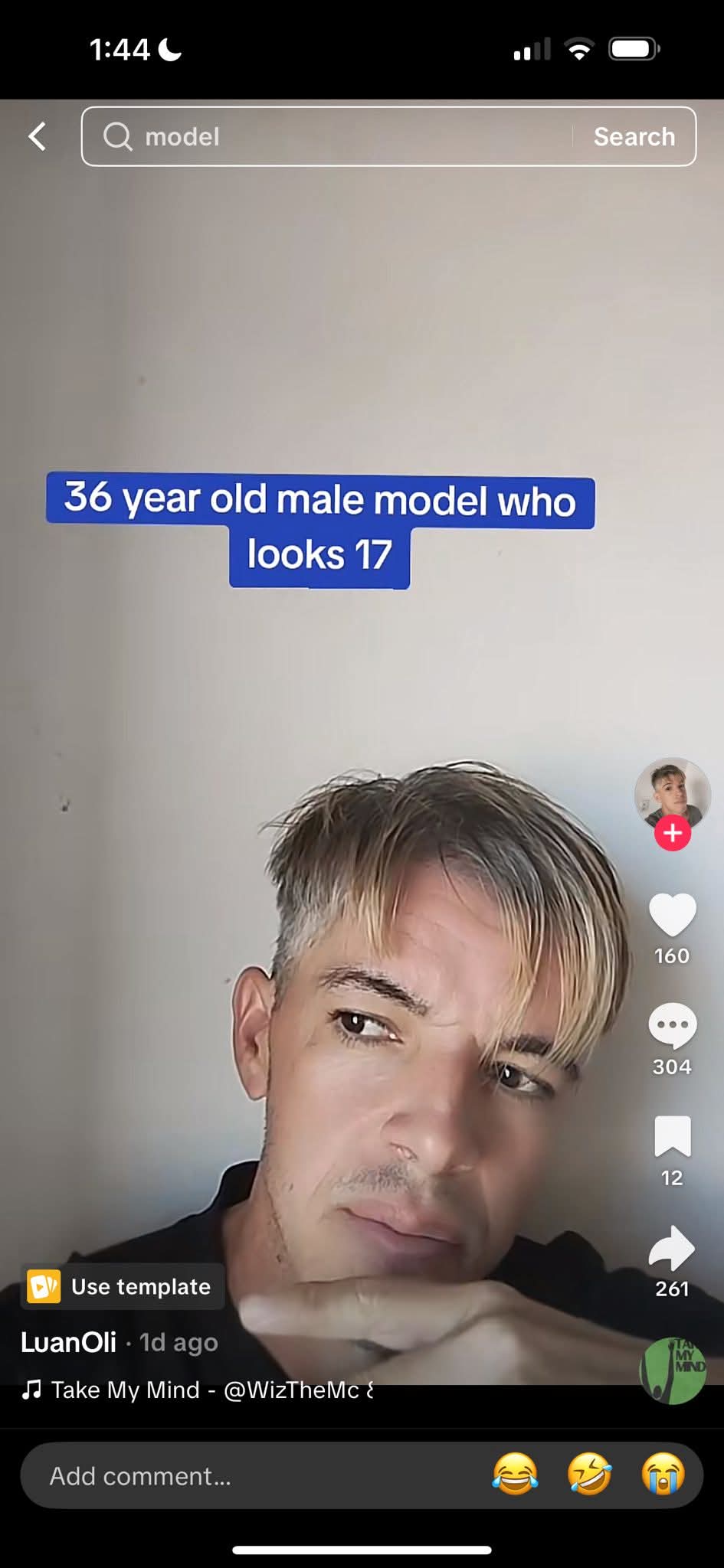The image size is (724, 1568).
Task: Open the creator's profile picture
Action: [672, 796]
